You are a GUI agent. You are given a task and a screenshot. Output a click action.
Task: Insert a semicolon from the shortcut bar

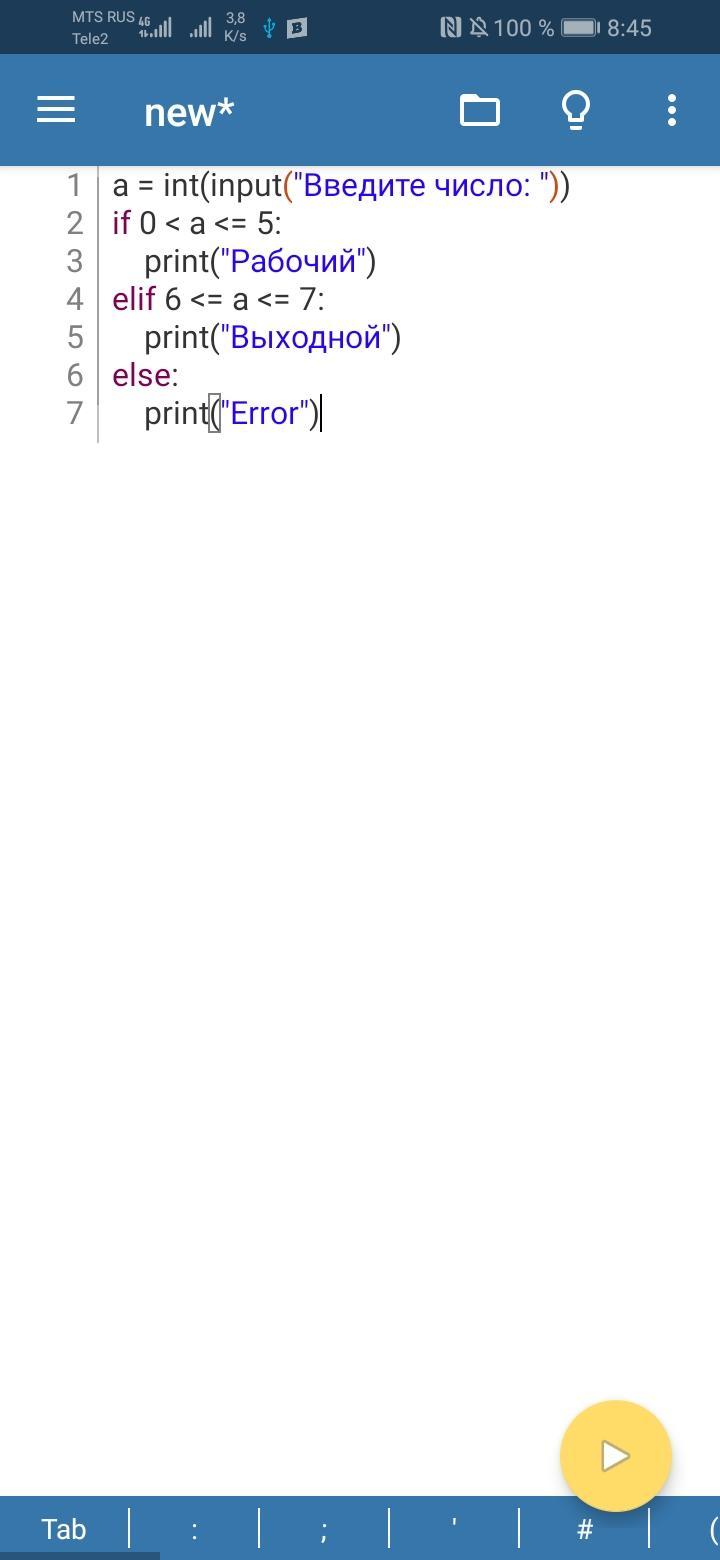coord(324,1529)
